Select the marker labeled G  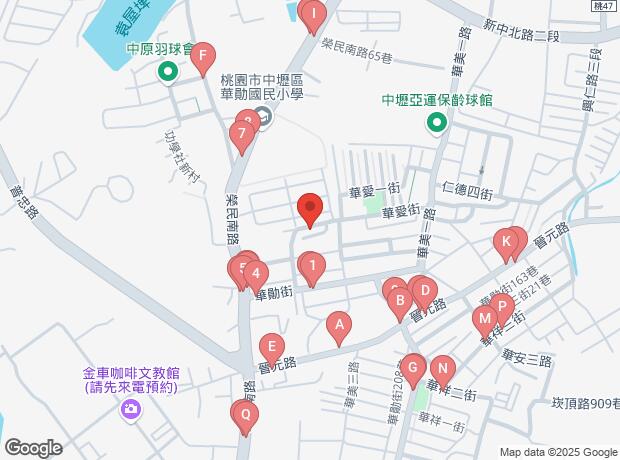pos(412,365)
